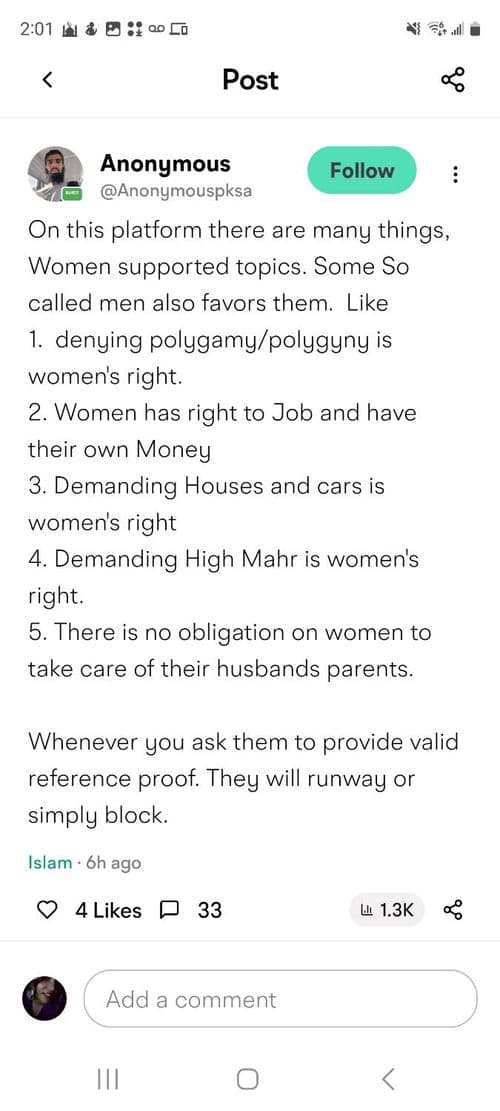Open the Anonymous profile picture

(x=55, y=174)
